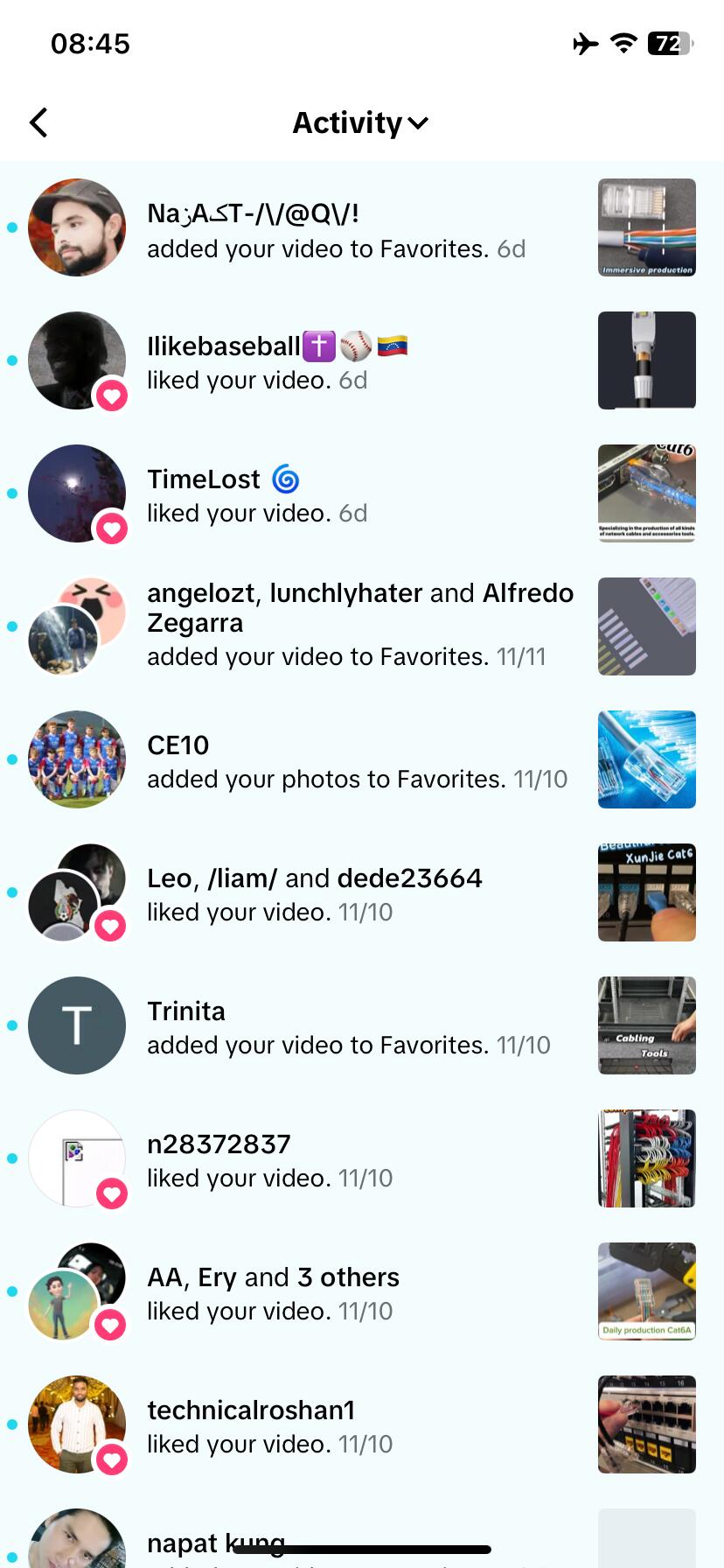Viewport: 724px width, 1568px height.
Task: Expand the Activity filter dropdown
Action: coord(360,123)
